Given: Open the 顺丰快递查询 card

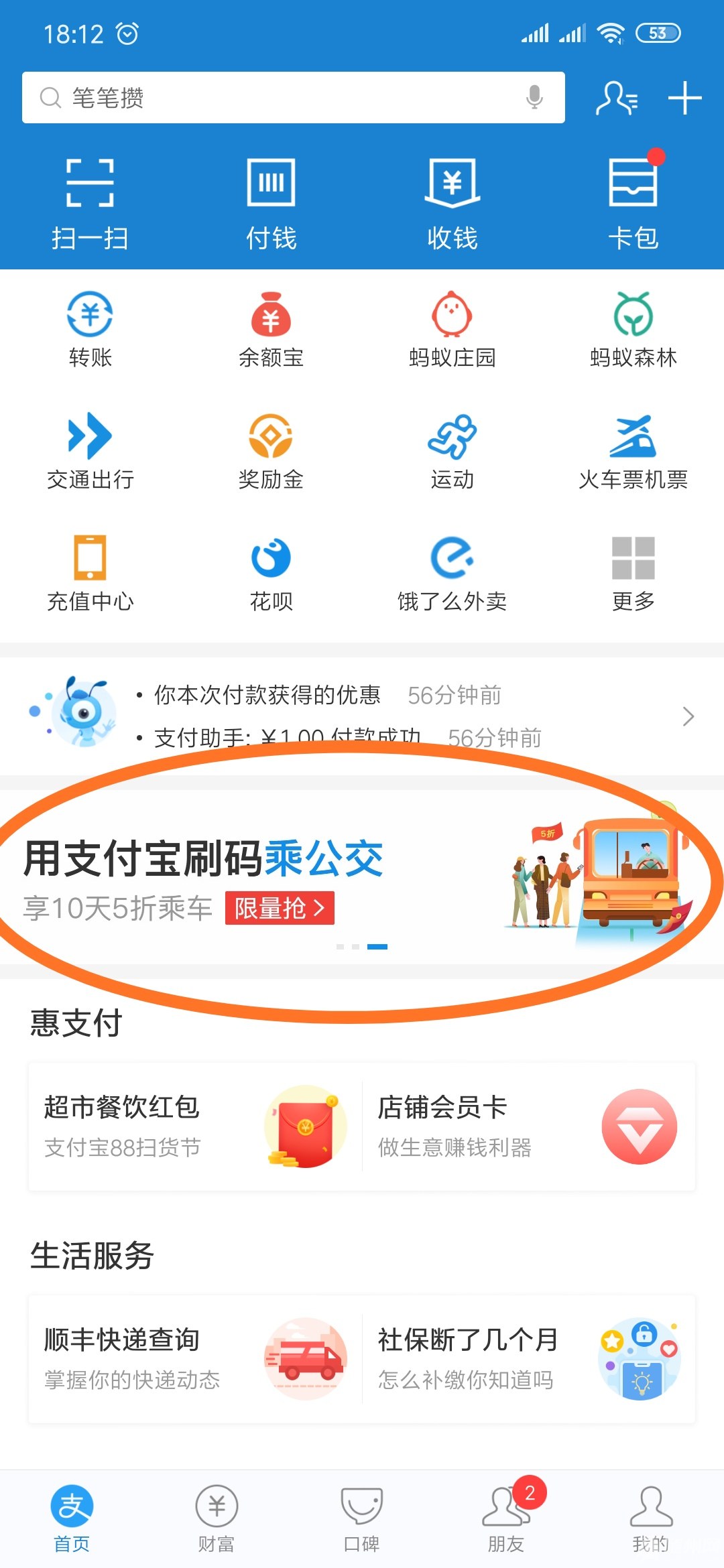Looking at the screenshot, I should coord(194,1359).
